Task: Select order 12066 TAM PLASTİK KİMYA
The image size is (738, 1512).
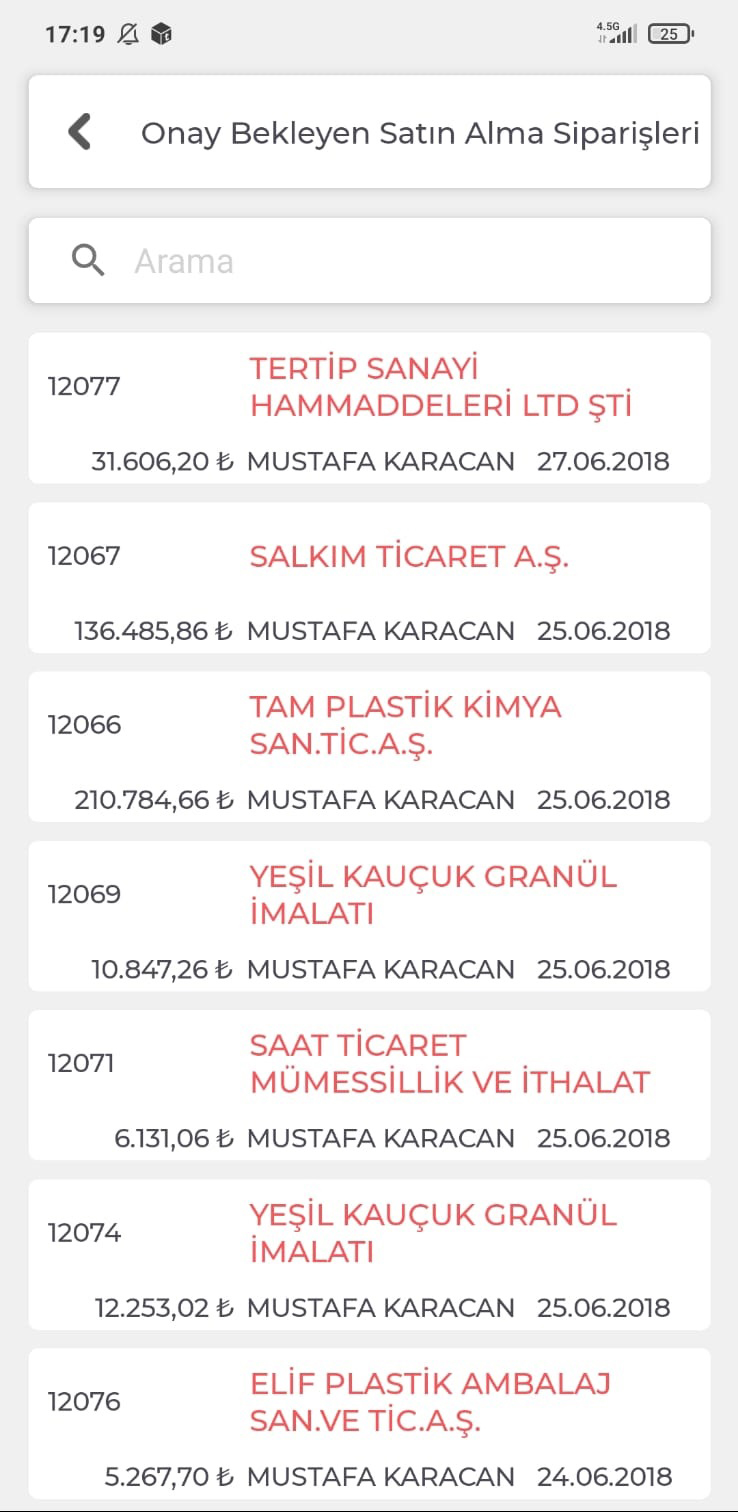Action: (369, 747)
